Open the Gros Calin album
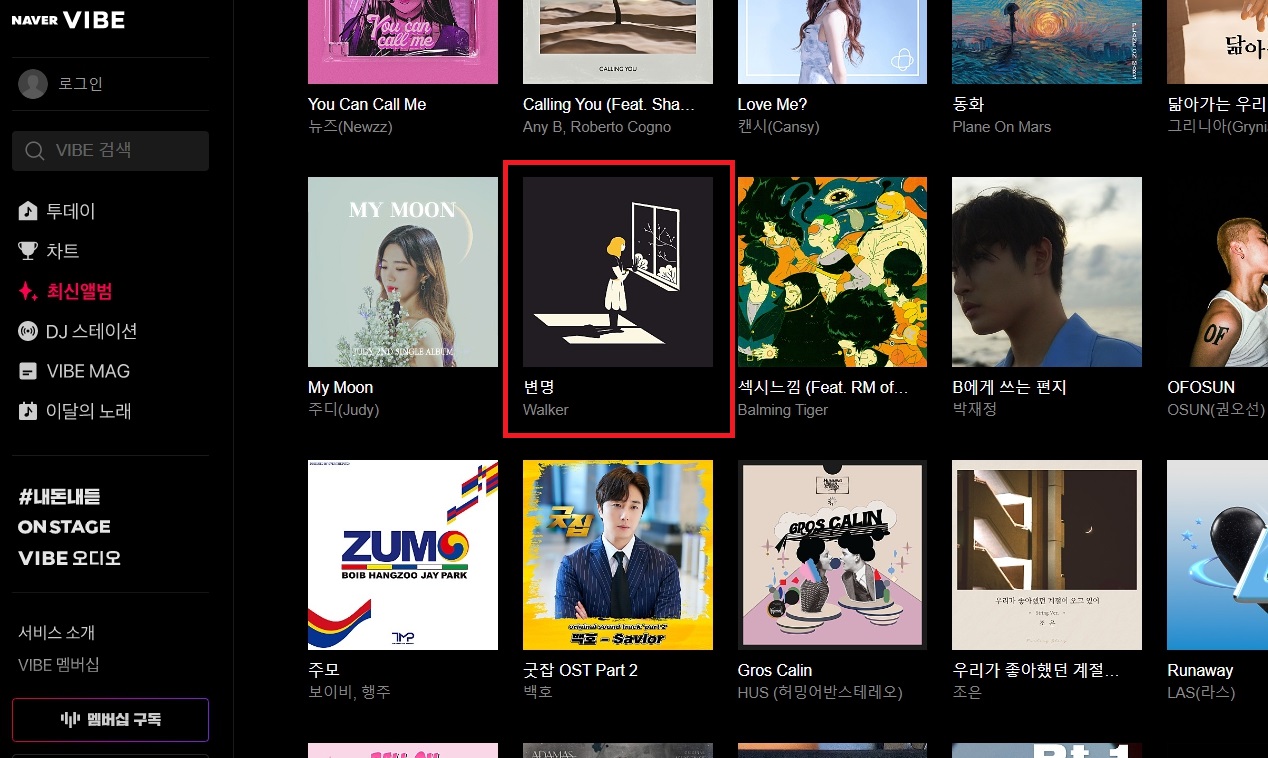This screenshot has width=1268, height=758. [x=831, y=555]
